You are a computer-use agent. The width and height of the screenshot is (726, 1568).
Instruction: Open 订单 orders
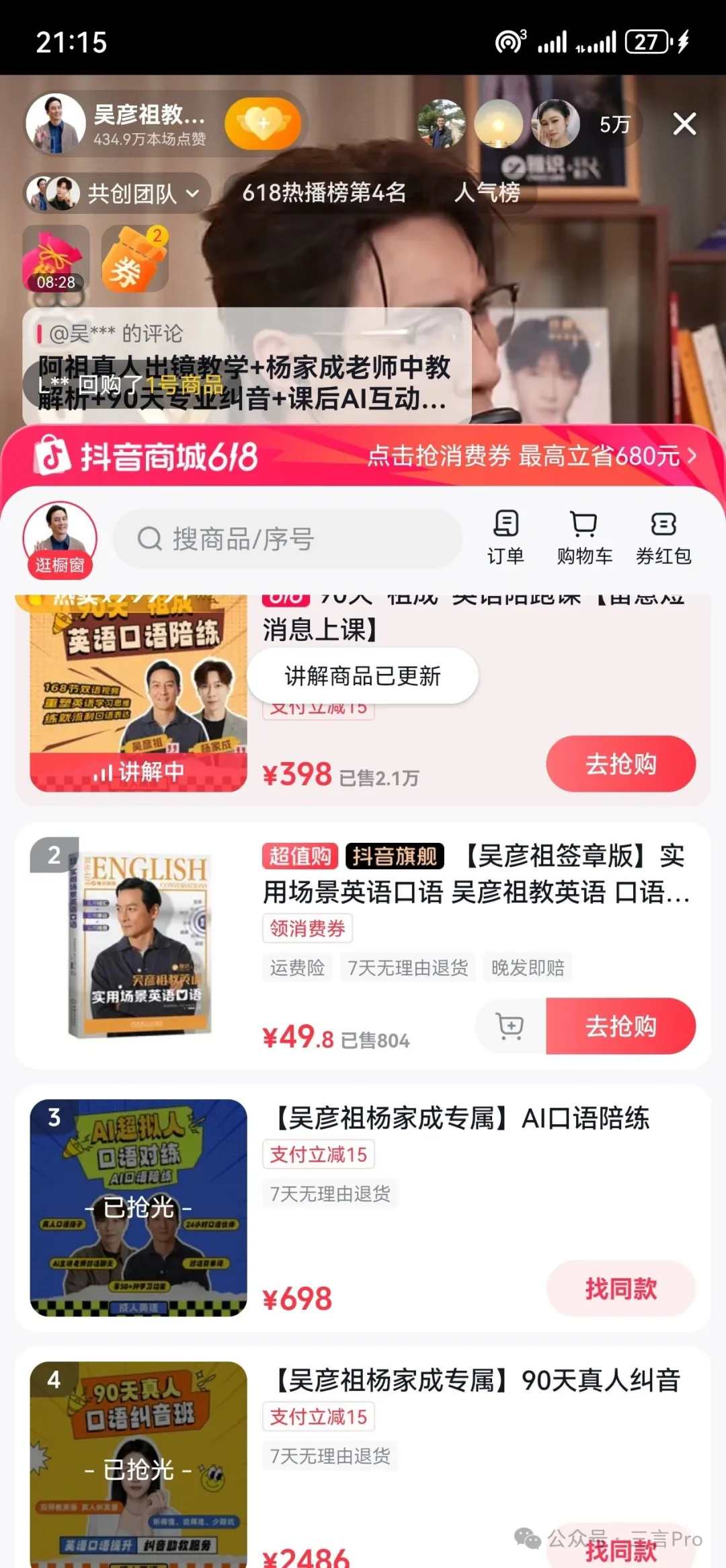tap(506, 537)
